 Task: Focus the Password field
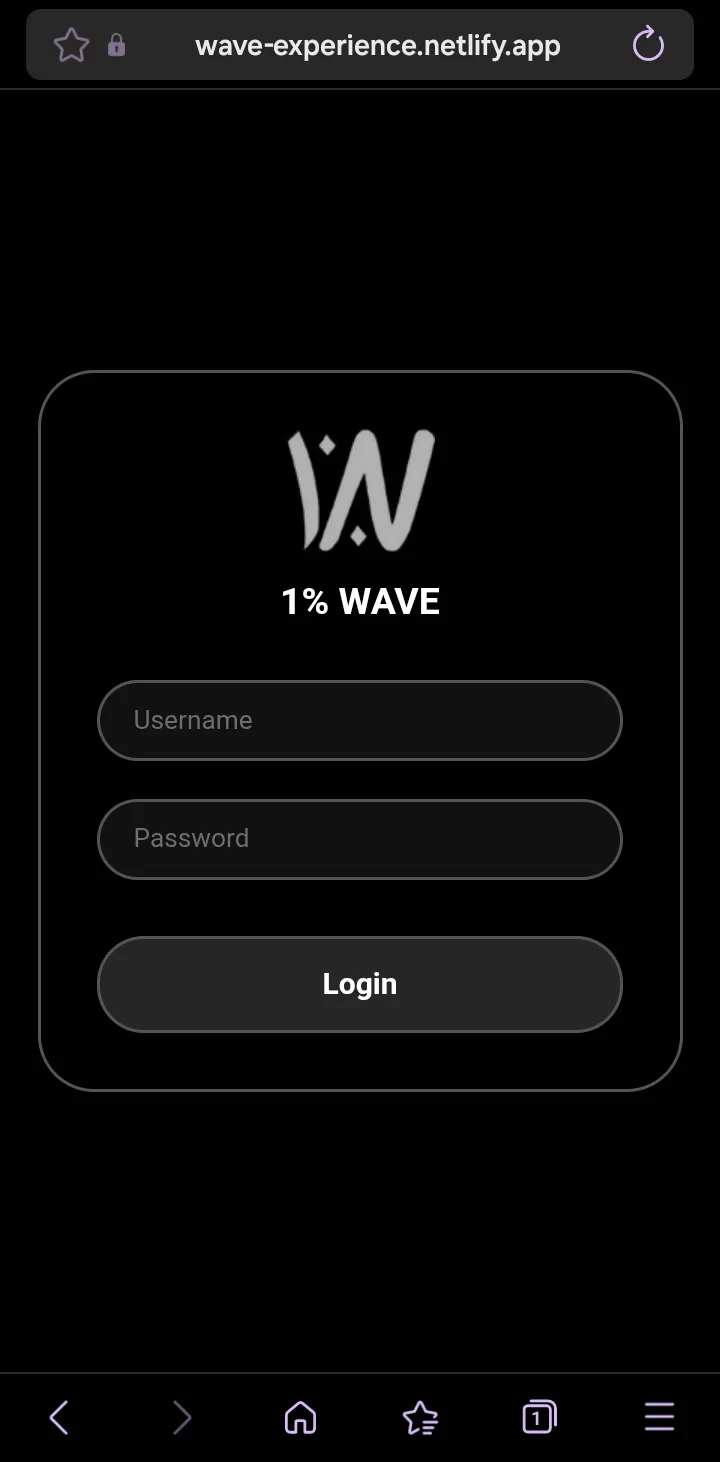[x=360, y=839]
